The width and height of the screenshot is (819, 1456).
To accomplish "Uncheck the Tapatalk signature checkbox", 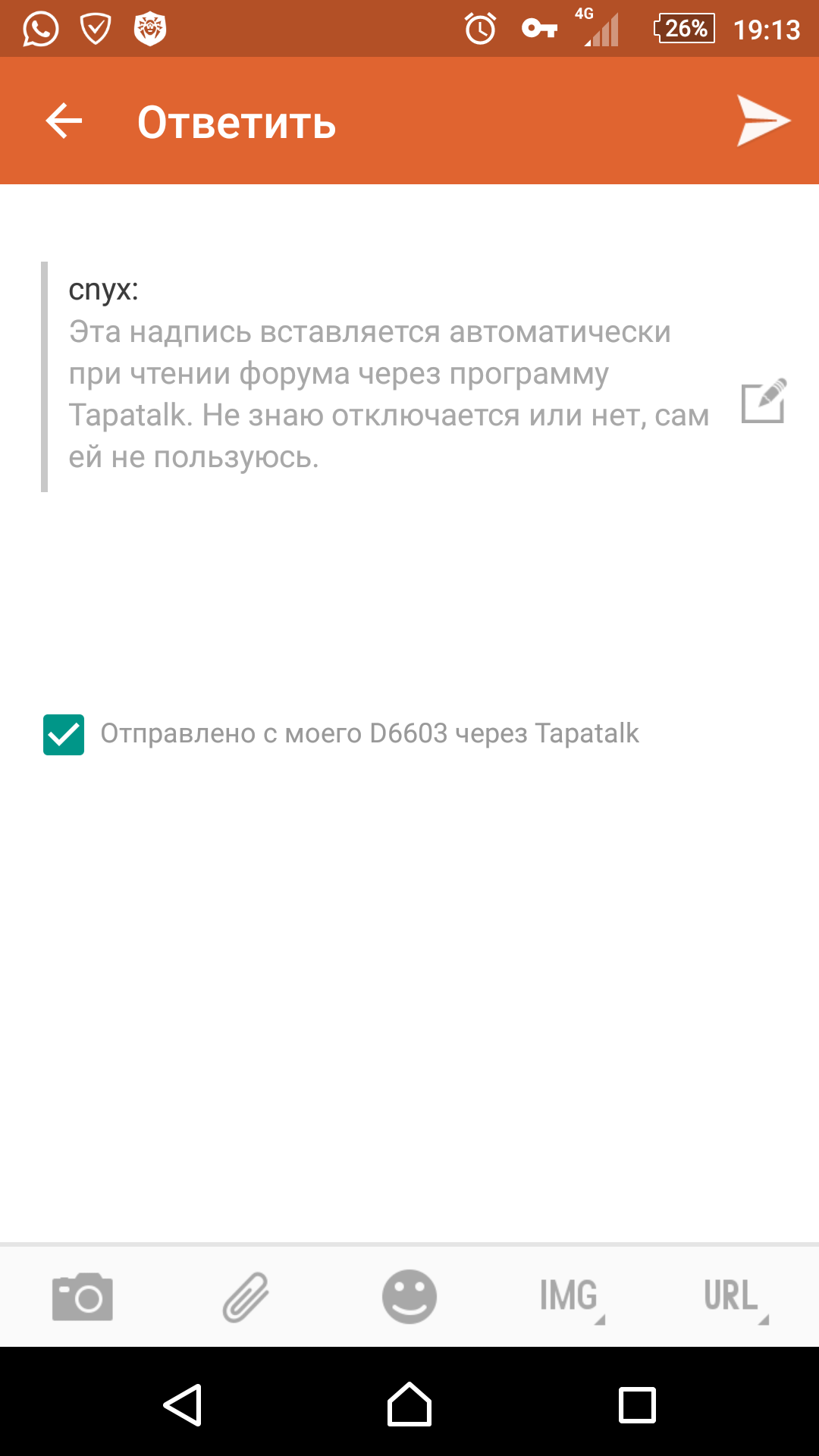I will pos(64,734).
